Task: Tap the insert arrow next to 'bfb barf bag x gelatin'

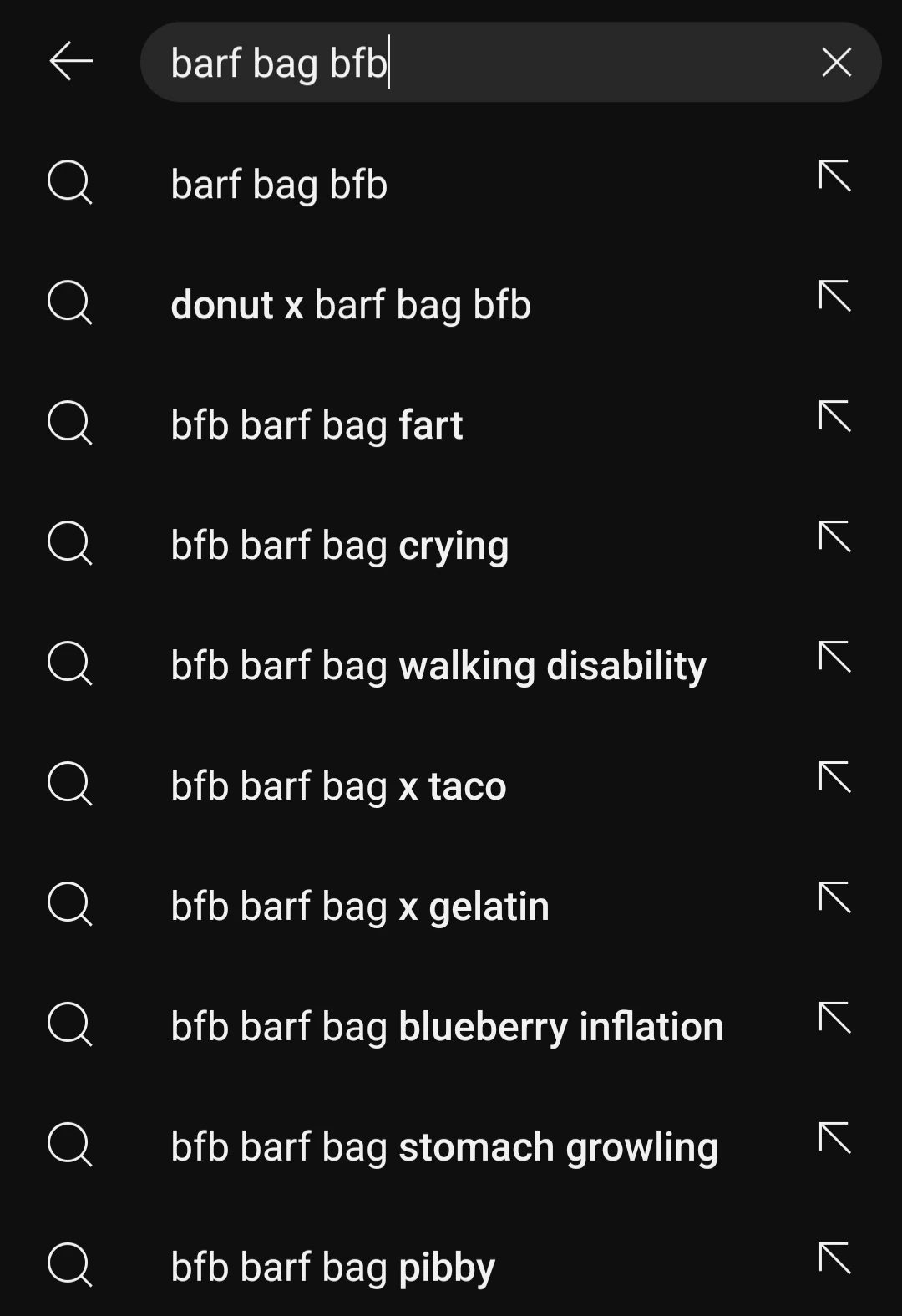Action: pos(834,899)
